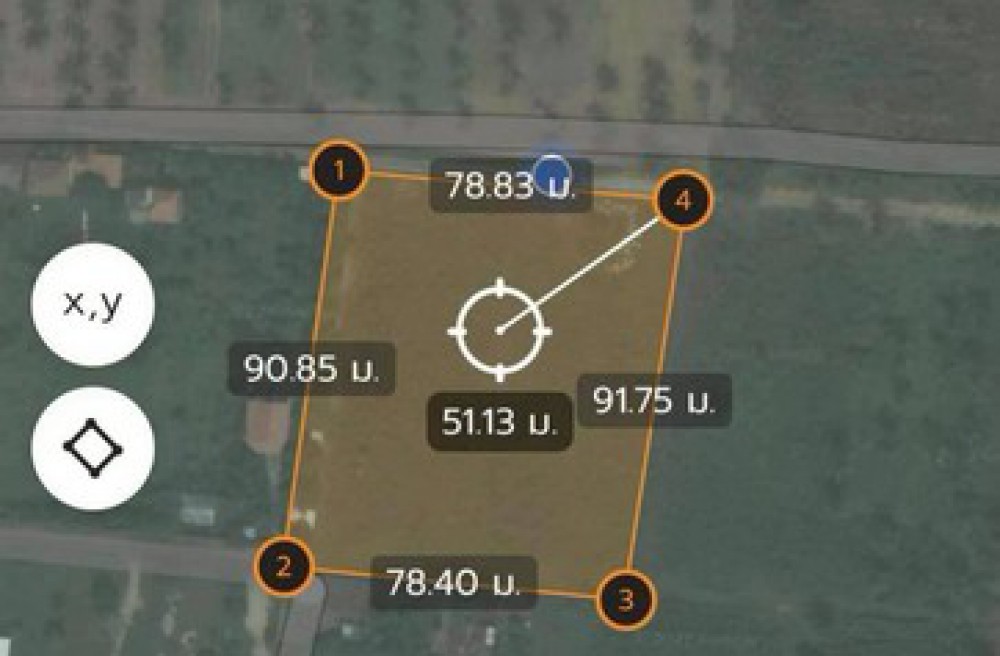Screen dimensions: 1000x656
Task: Select corner marker number 1
Action: tap(339, 171)
